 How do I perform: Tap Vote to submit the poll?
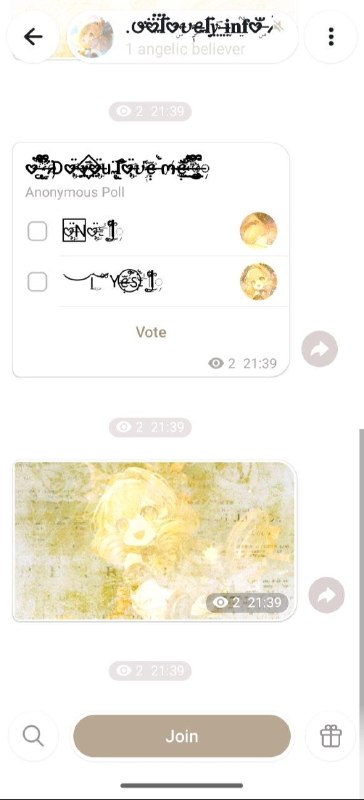click(x=151, y=332)
